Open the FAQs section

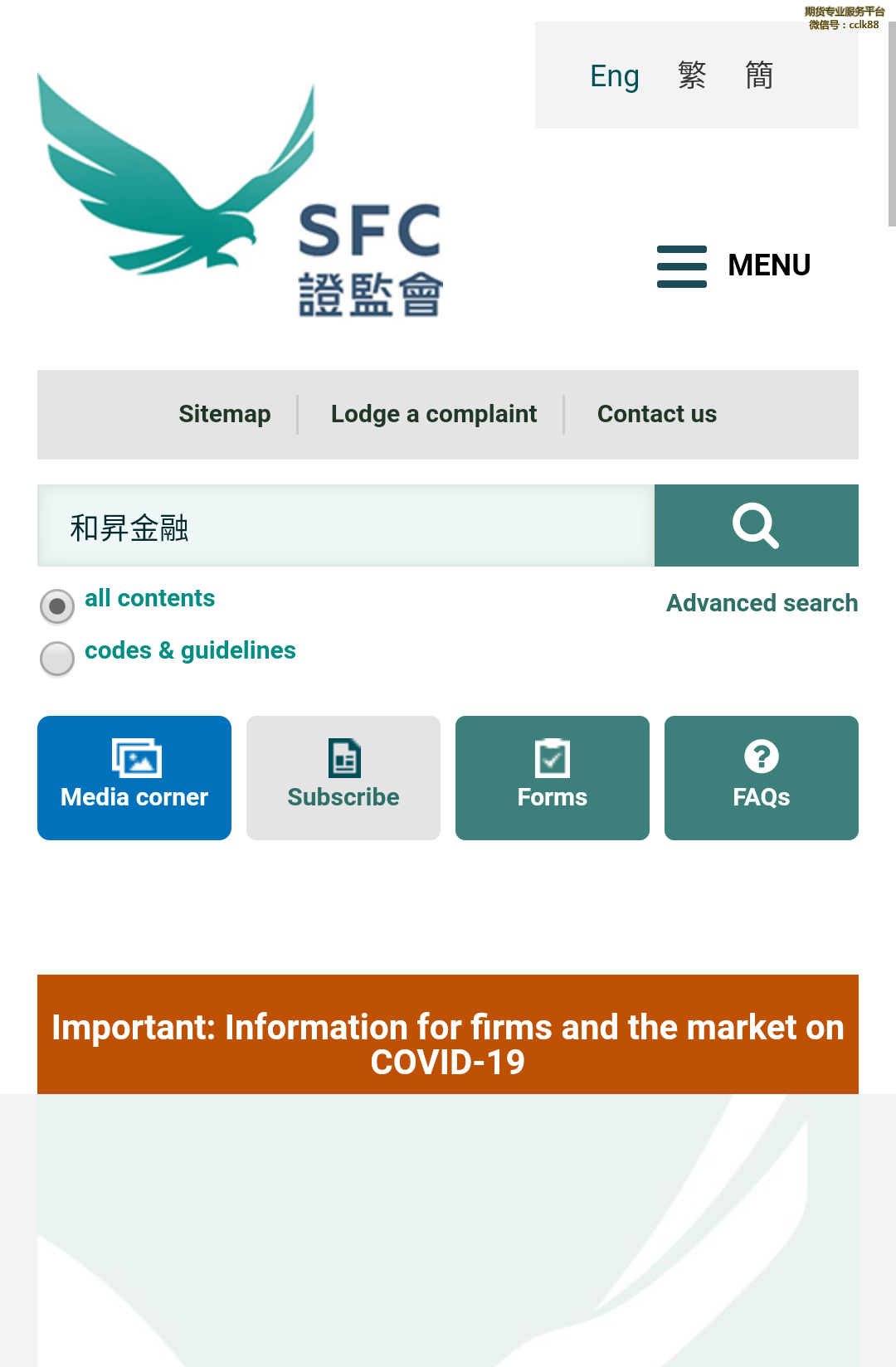762,778
